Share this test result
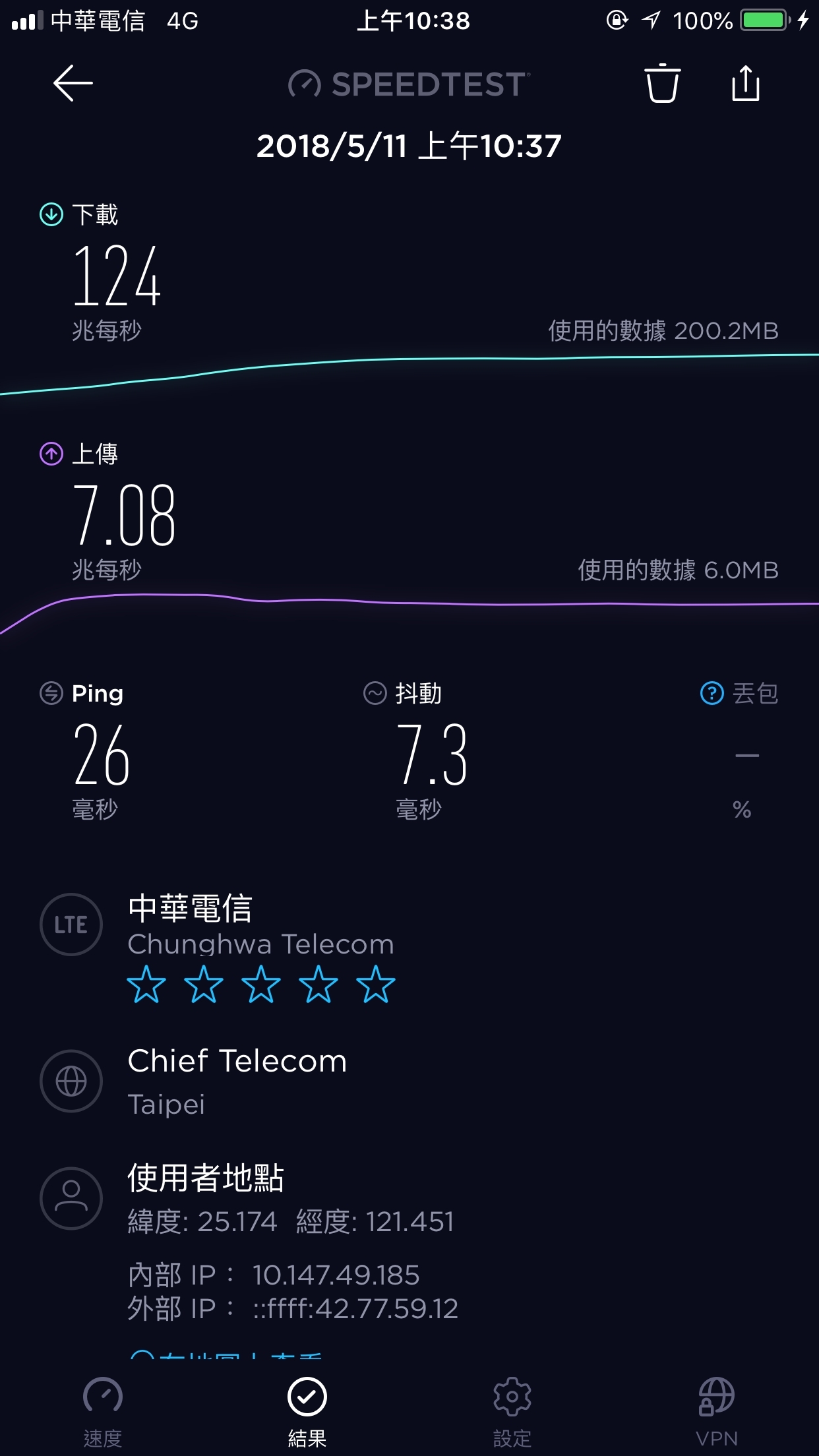The width and height of the screenshot is (819, 1456). 746,83
